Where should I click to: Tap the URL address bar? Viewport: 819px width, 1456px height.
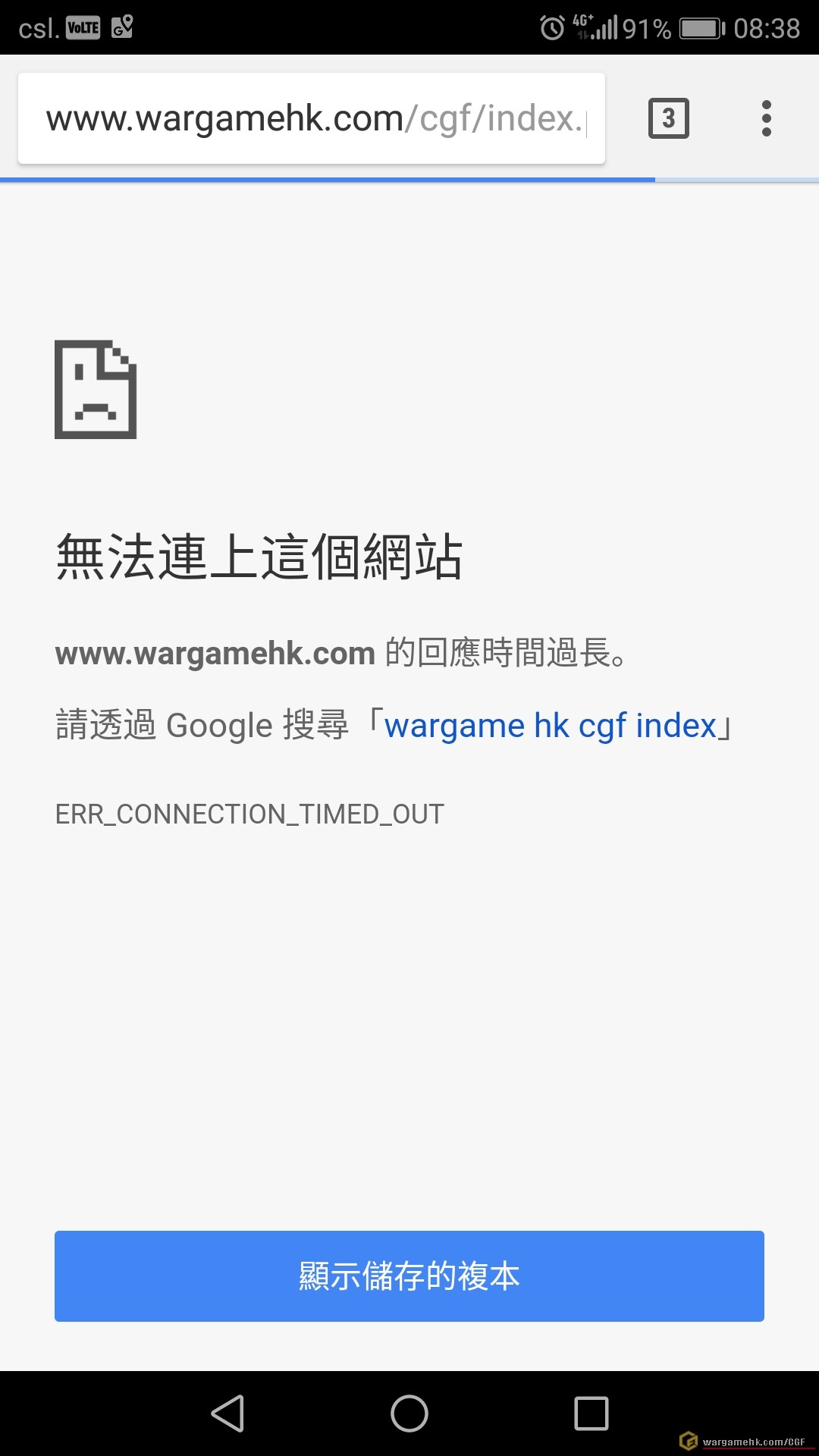coord(311,118)
